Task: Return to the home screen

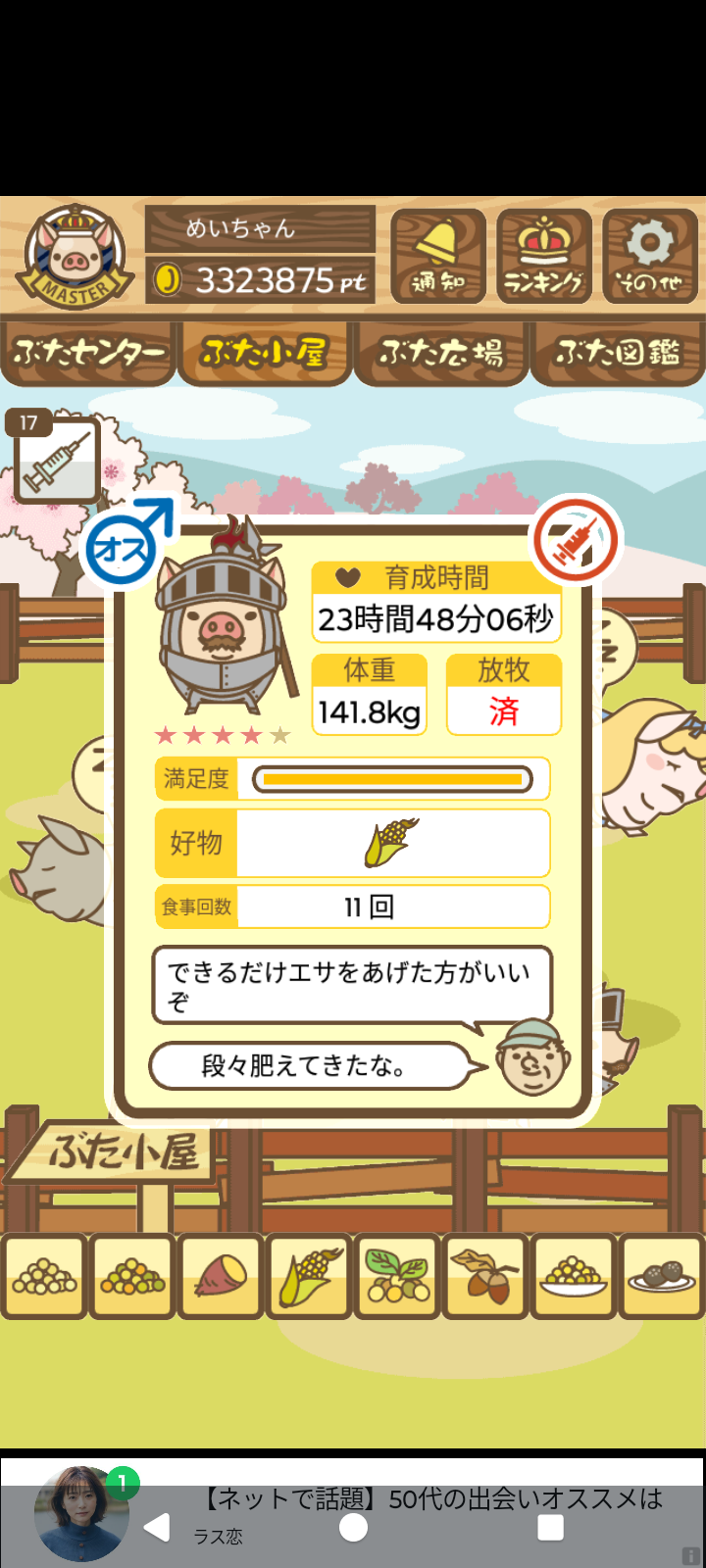Action: [x=353, y=1527]
